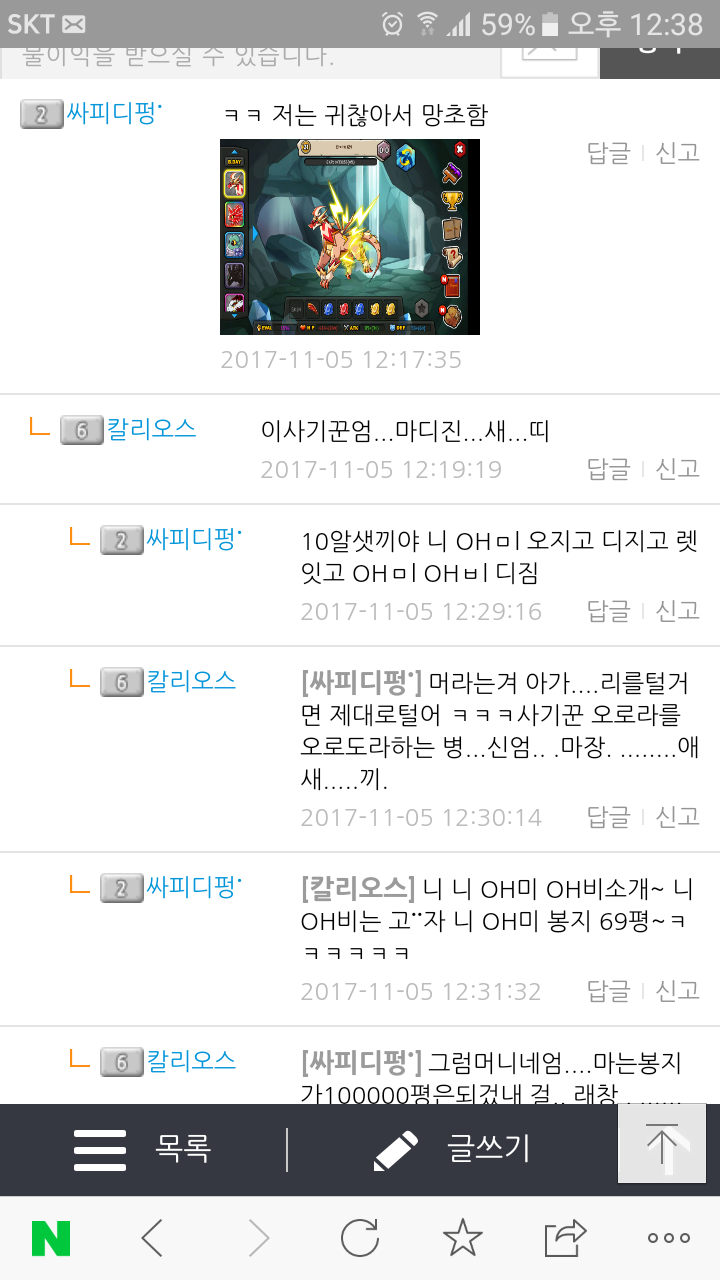
Task: Tap 신고 on the 12:17:35 comment
Action: point(677,153)
